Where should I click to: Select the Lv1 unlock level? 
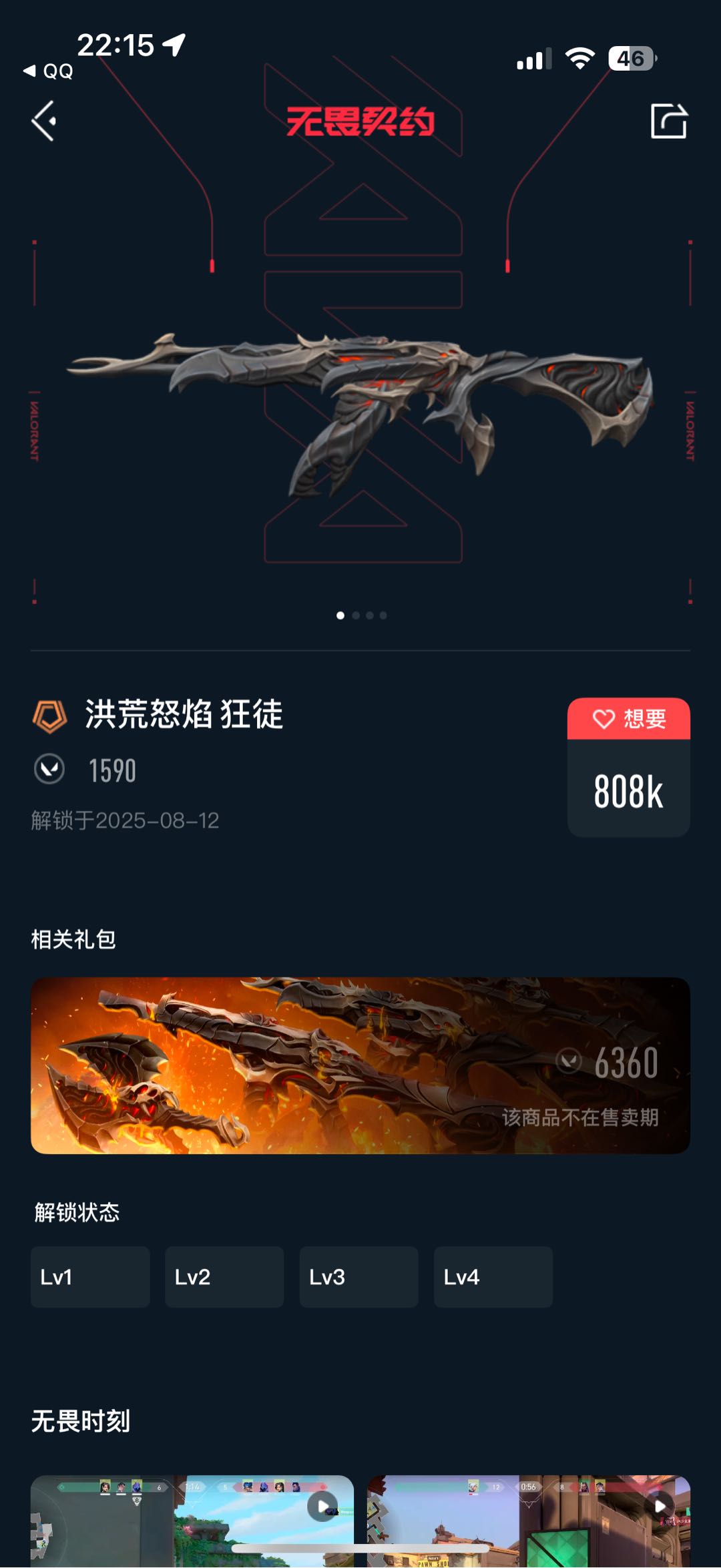(x=90, y=1276)
